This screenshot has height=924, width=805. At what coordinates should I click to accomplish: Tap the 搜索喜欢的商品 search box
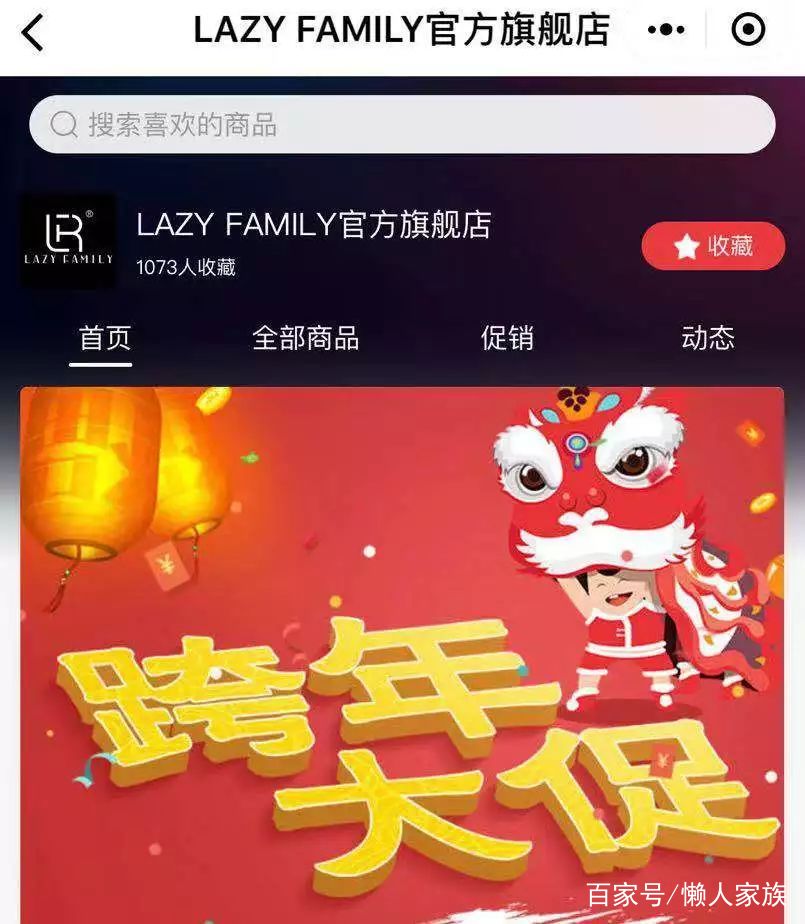[402, 125]
